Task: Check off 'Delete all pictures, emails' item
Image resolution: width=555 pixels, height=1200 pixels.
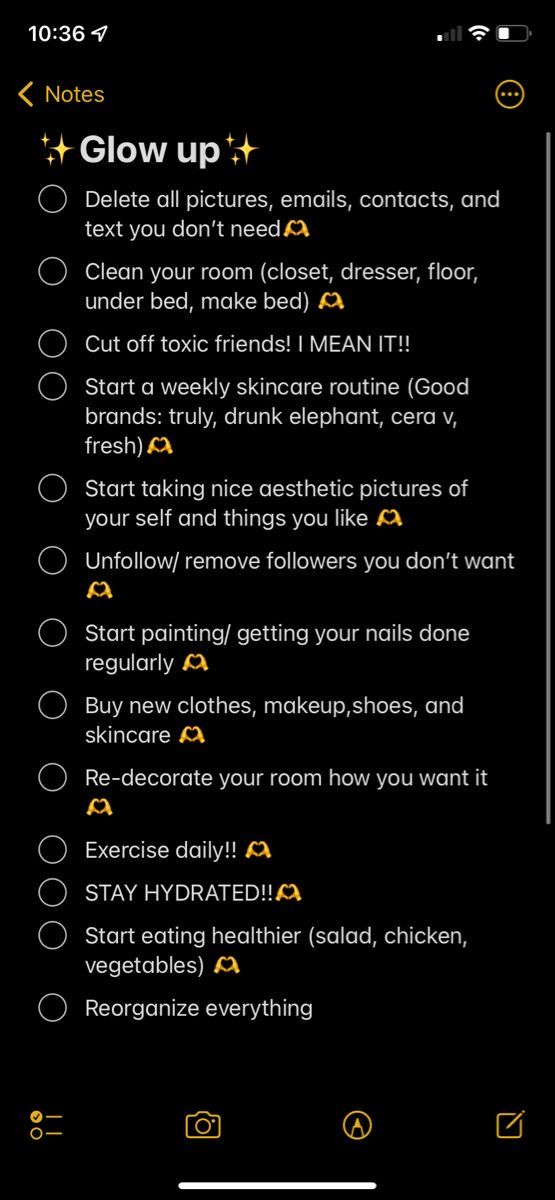Action: pos(52,199)
